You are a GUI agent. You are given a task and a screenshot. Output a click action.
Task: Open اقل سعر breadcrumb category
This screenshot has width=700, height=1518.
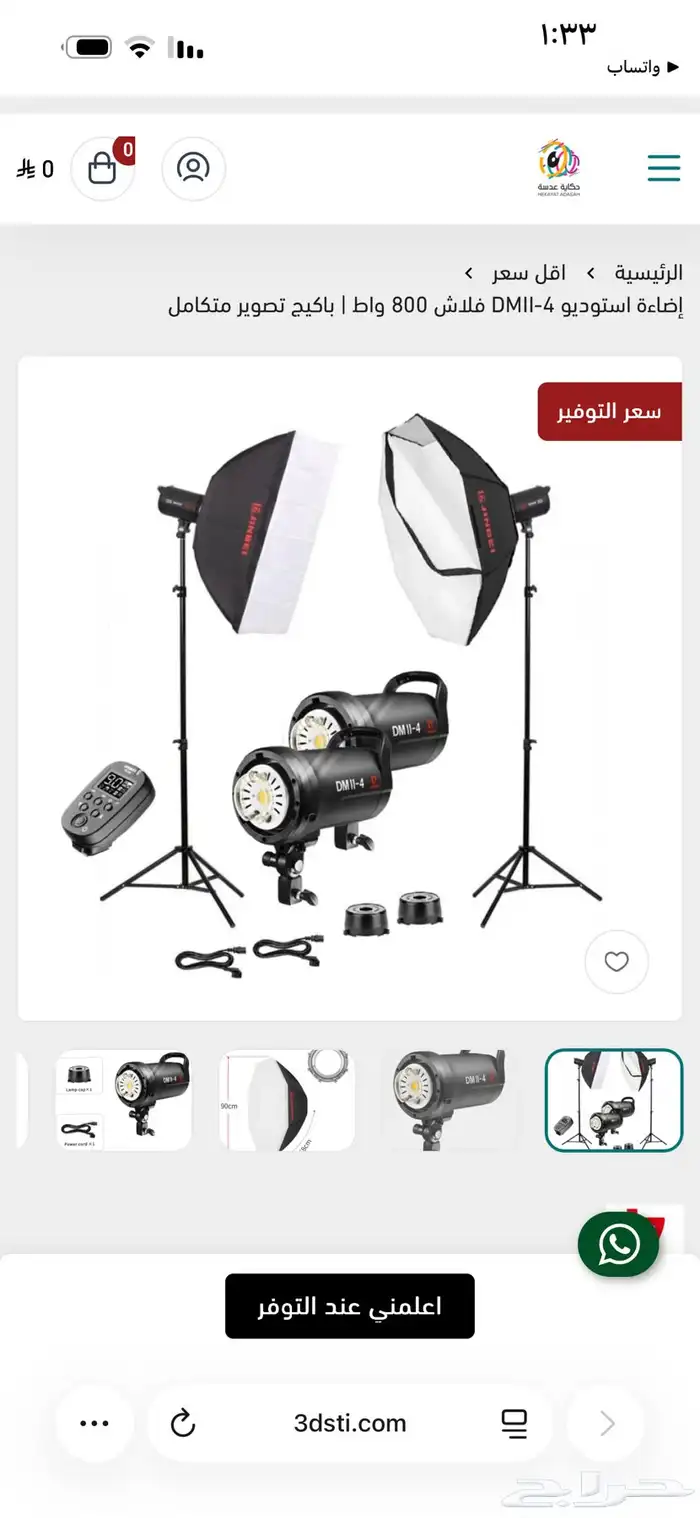(x=529, y=272)
